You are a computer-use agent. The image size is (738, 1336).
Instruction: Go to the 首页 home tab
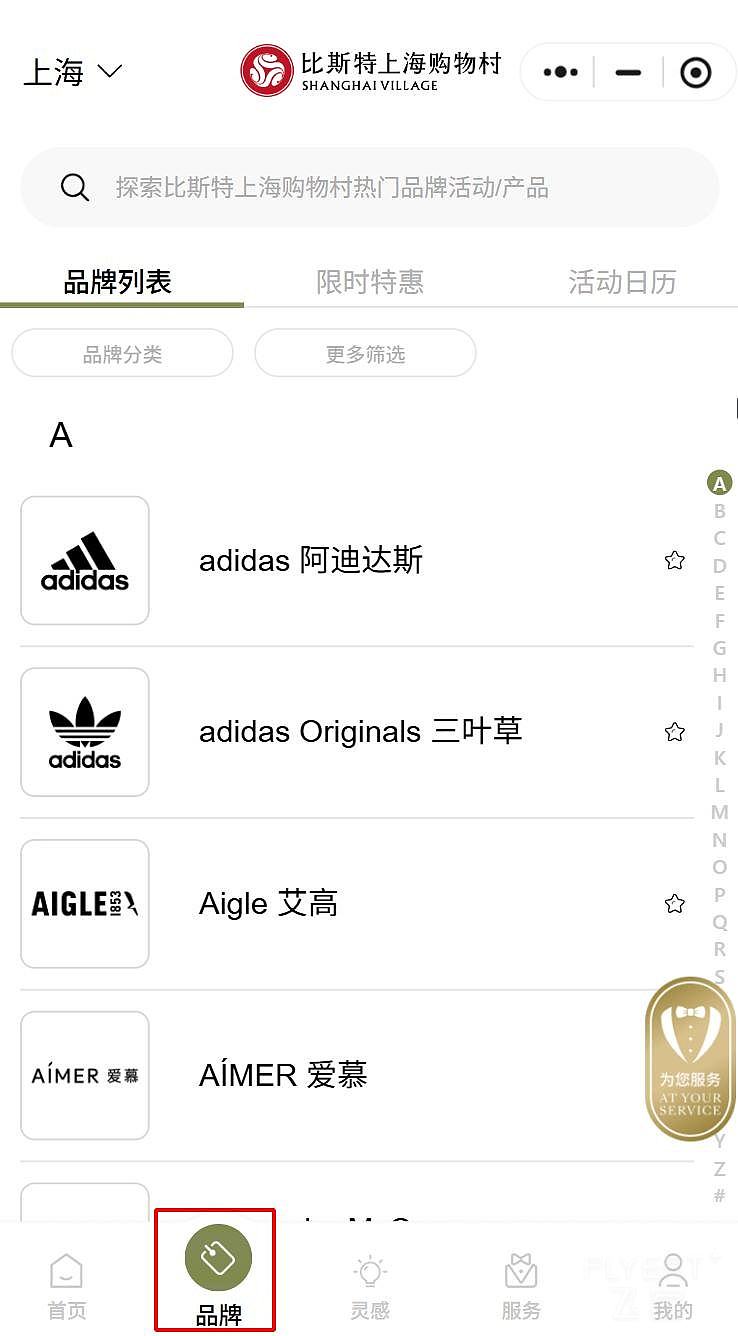tap(67, 1286)
